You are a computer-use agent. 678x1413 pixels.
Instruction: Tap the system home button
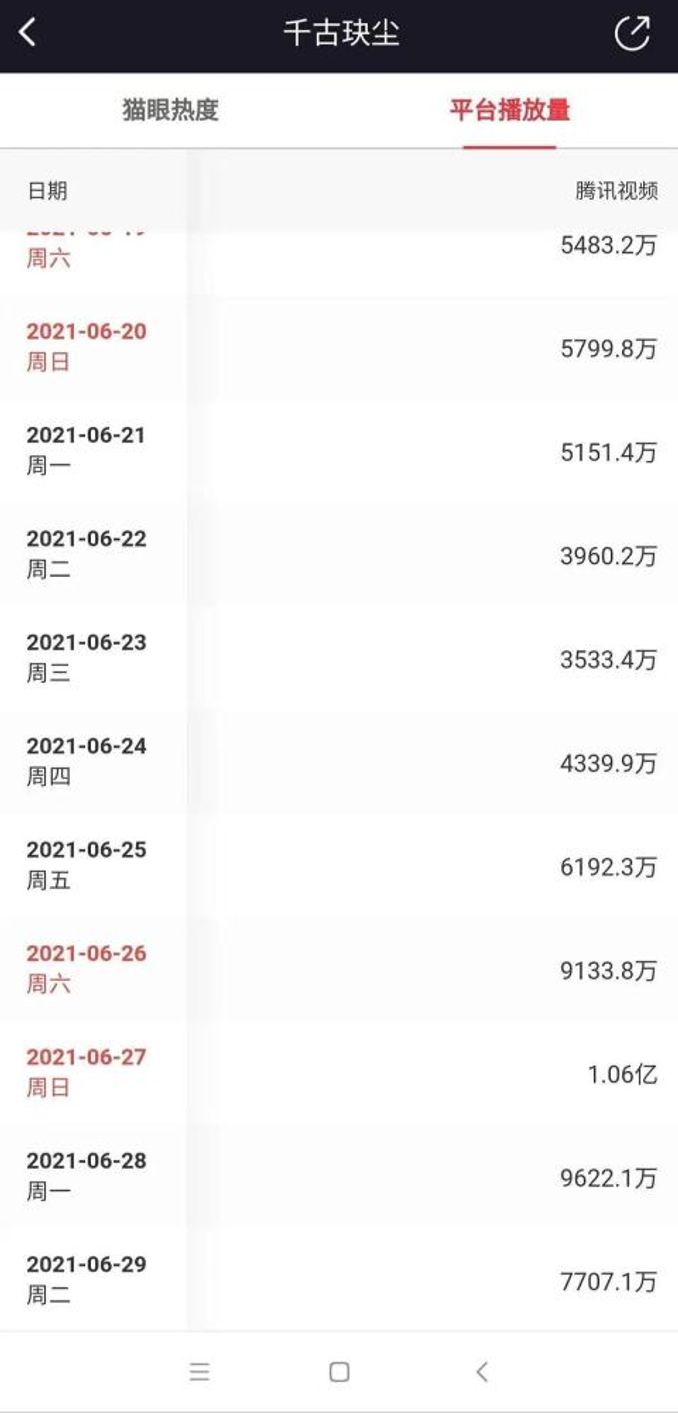coord(339,1372)
